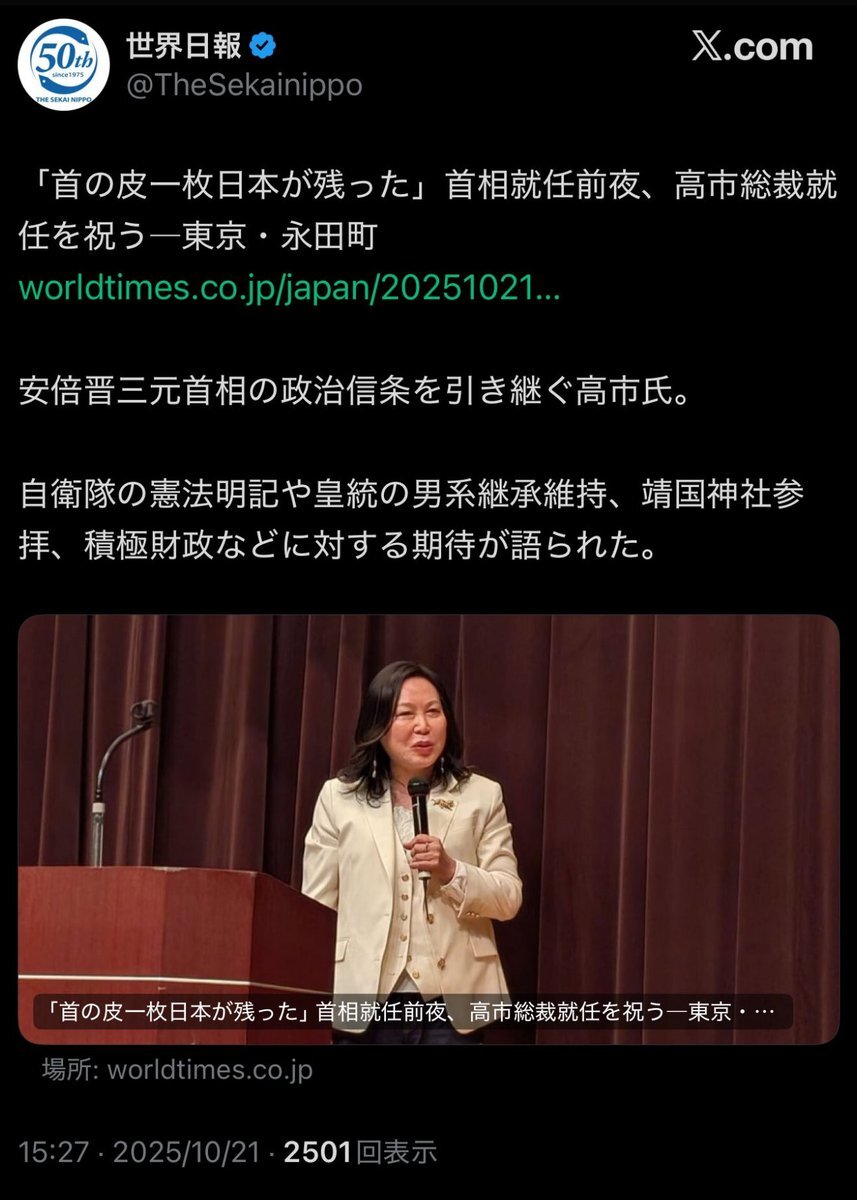The image size is (857, 1200).
Task: Open the article preview card with the speaker photo
Action: point(428,829)
